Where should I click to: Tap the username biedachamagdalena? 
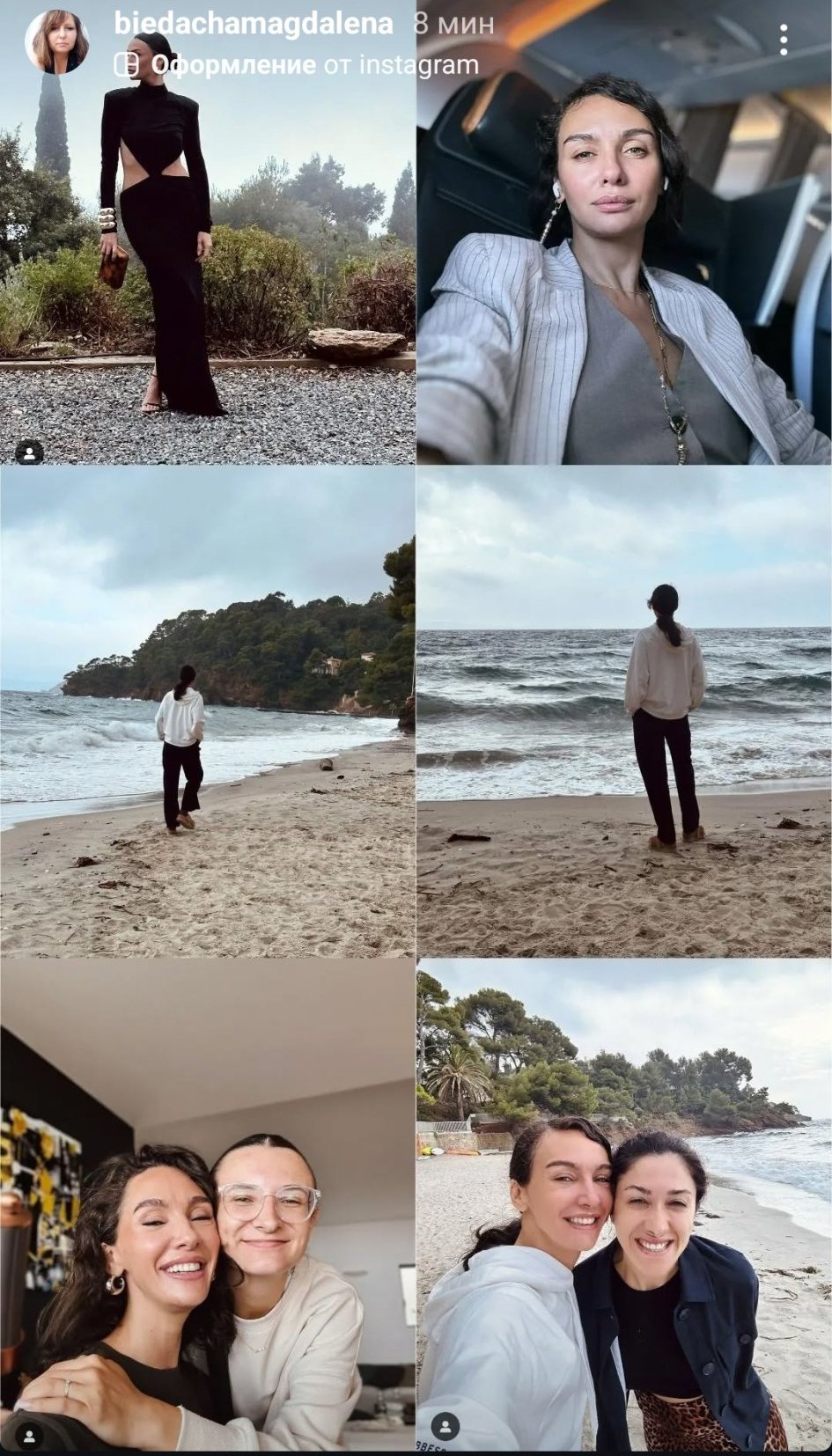coord(254,24)
